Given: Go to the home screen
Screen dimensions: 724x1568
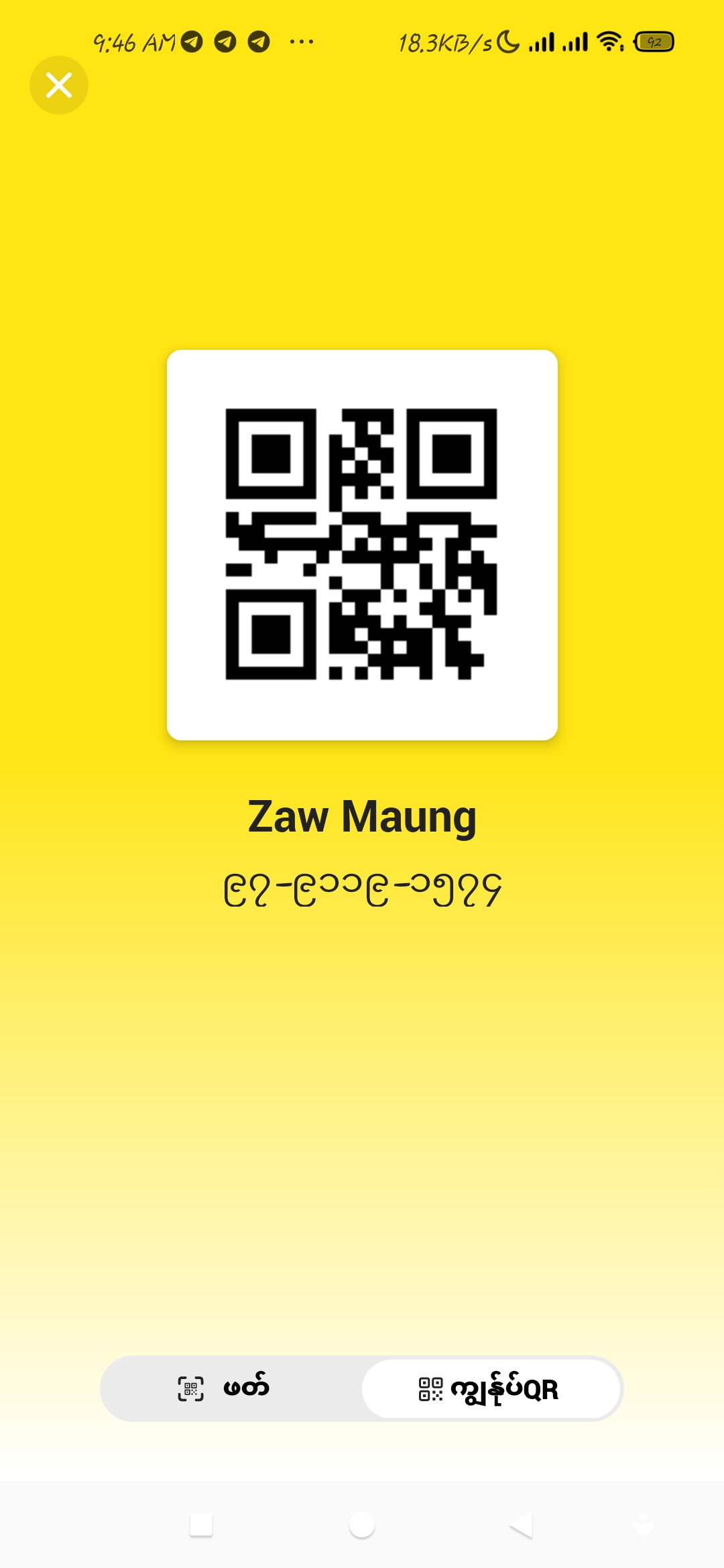Looking at the screenshot, I should 362,1525.
